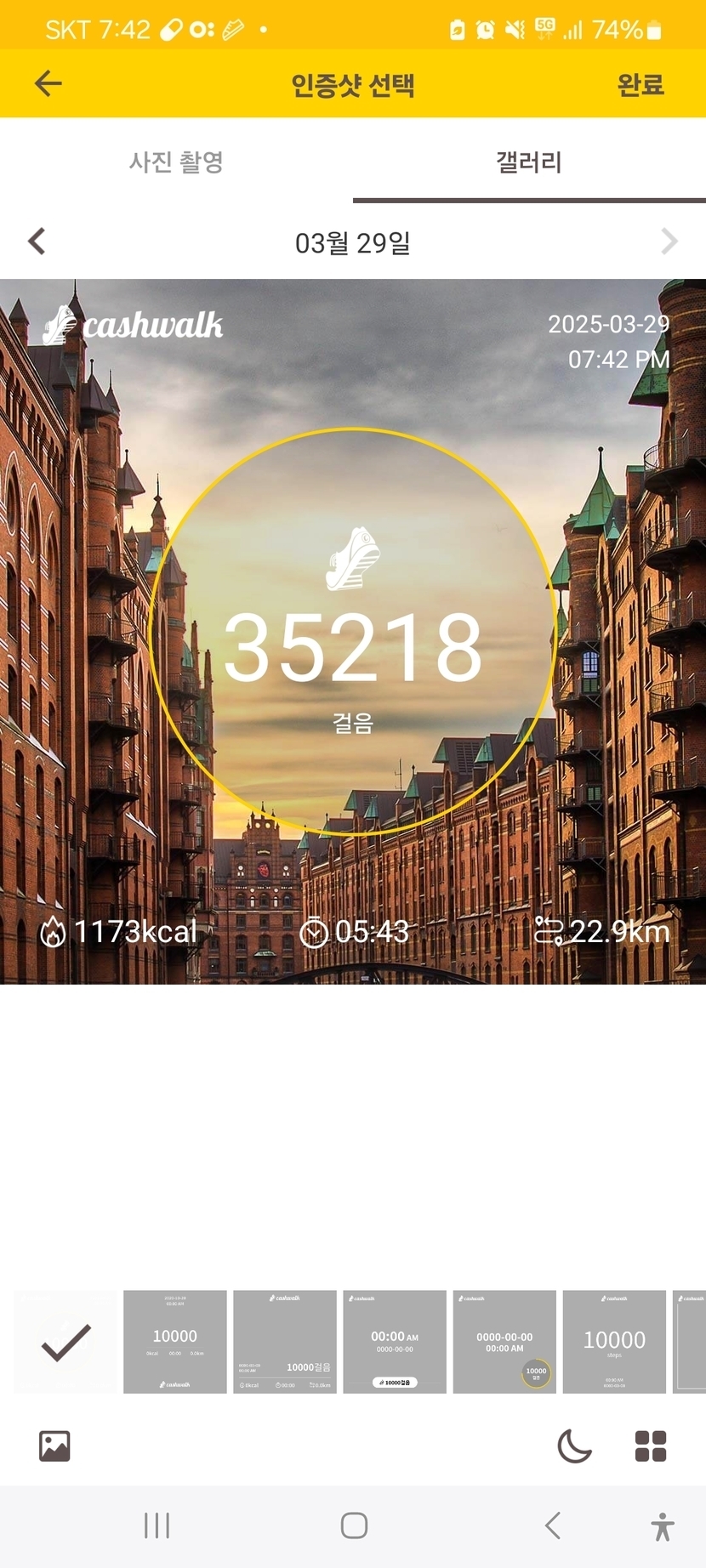Viewport: 706px width, 1568px height.
Task: Go back from 인증샷 선택 screen
Action: pos(48,83)
